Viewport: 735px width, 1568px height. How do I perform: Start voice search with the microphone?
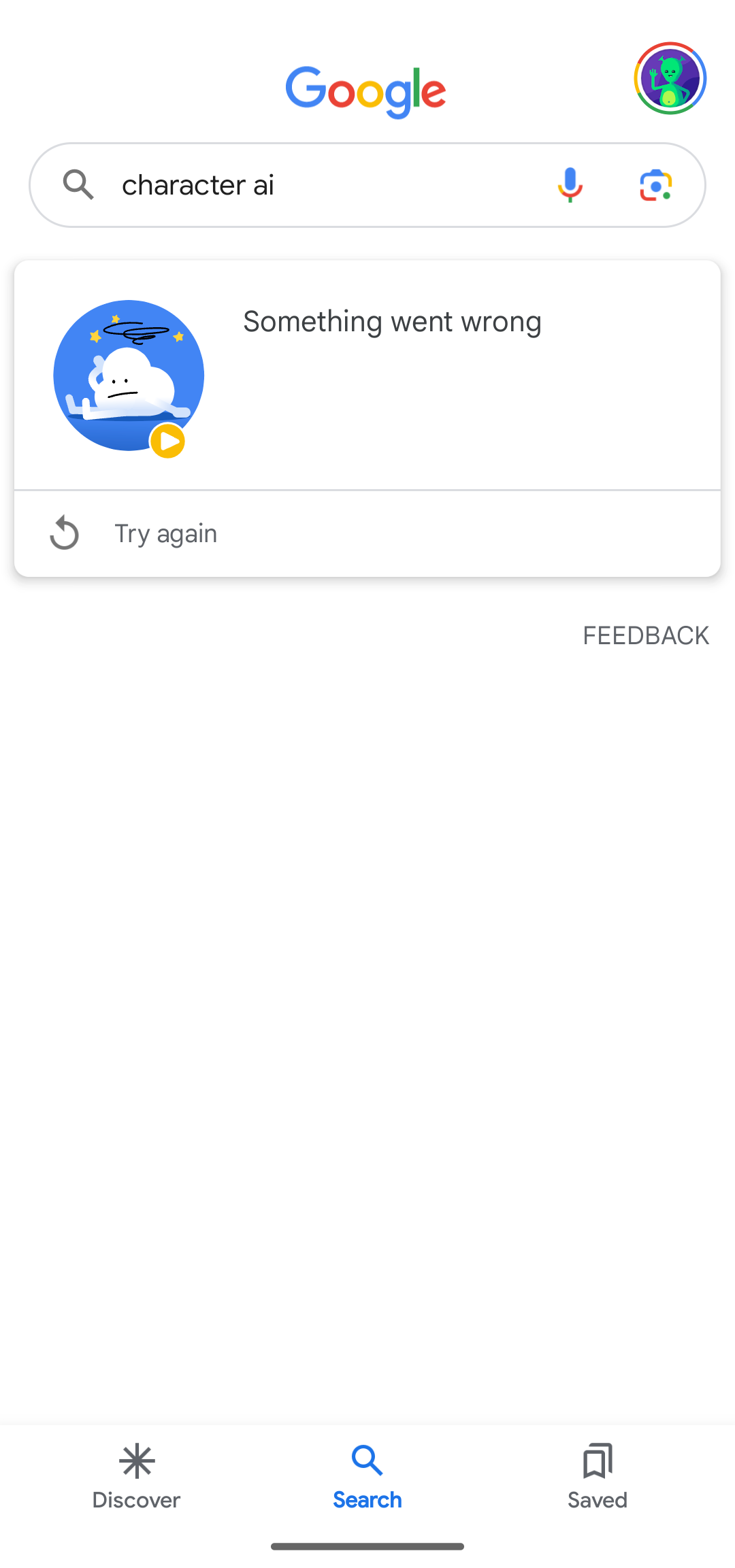coord(570,185)
